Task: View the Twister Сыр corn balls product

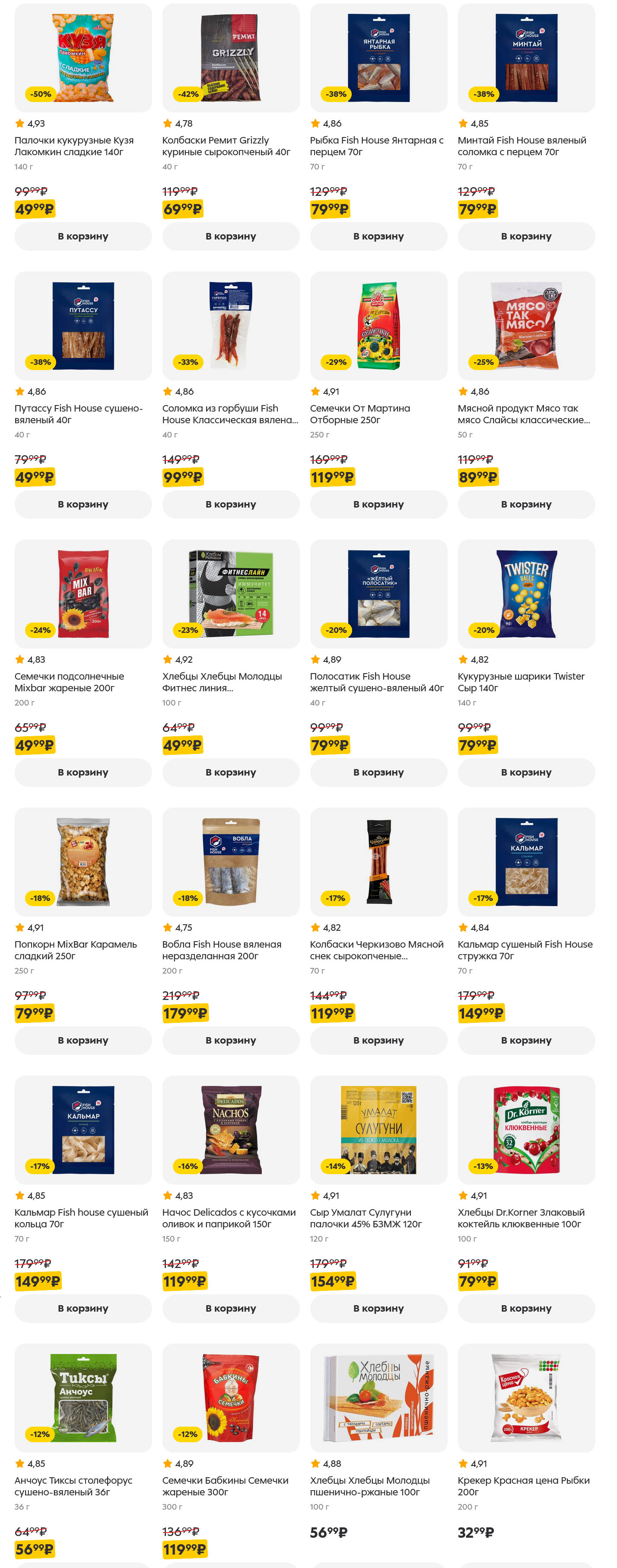Action: (526, 594)
